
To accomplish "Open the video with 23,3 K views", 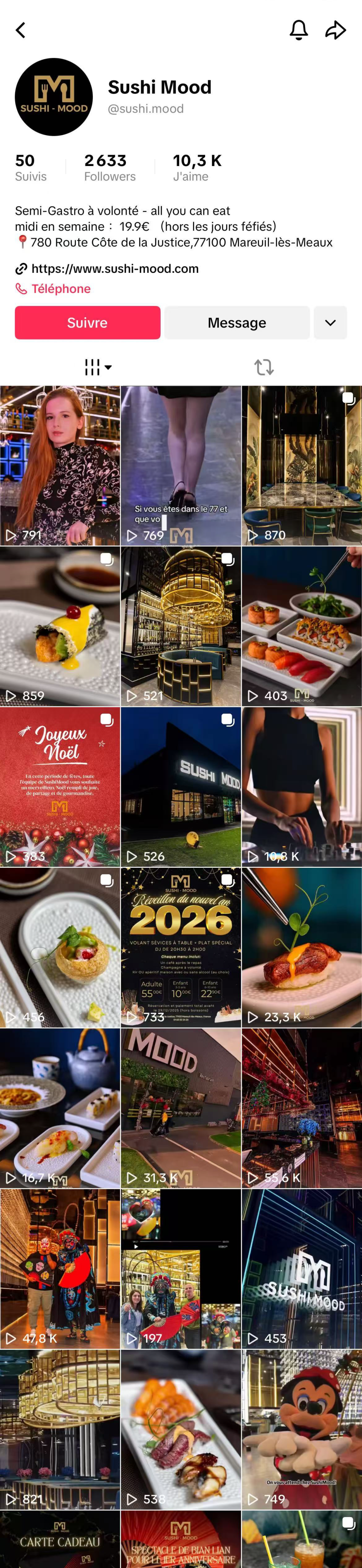I will (302, 947).
